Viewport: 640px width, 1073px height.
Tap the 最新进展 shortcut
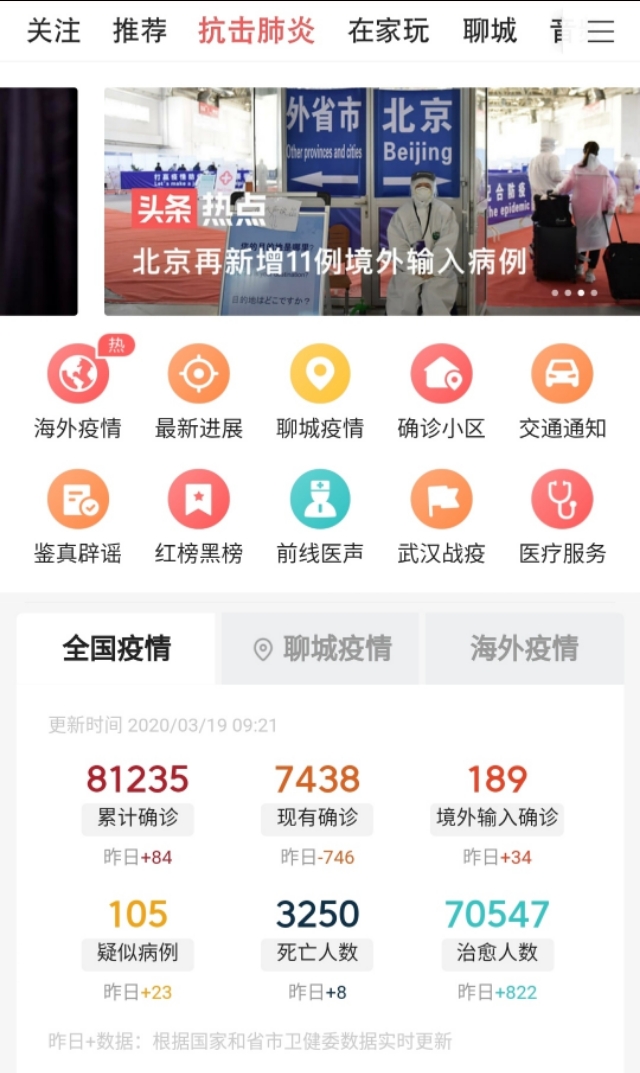click(199, 391)
